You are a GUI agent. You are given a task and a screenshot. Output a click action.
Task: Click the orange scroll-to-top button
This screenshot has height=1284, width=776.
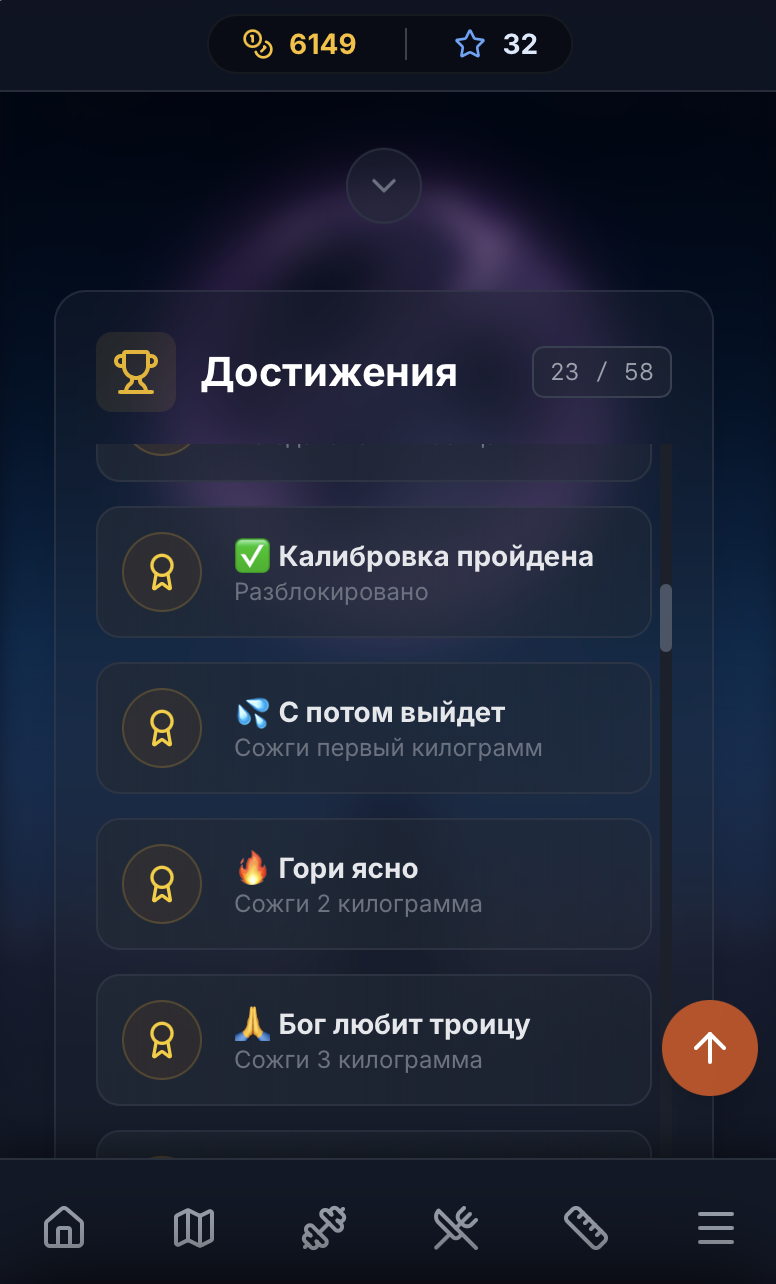[x=709, y=1048]
